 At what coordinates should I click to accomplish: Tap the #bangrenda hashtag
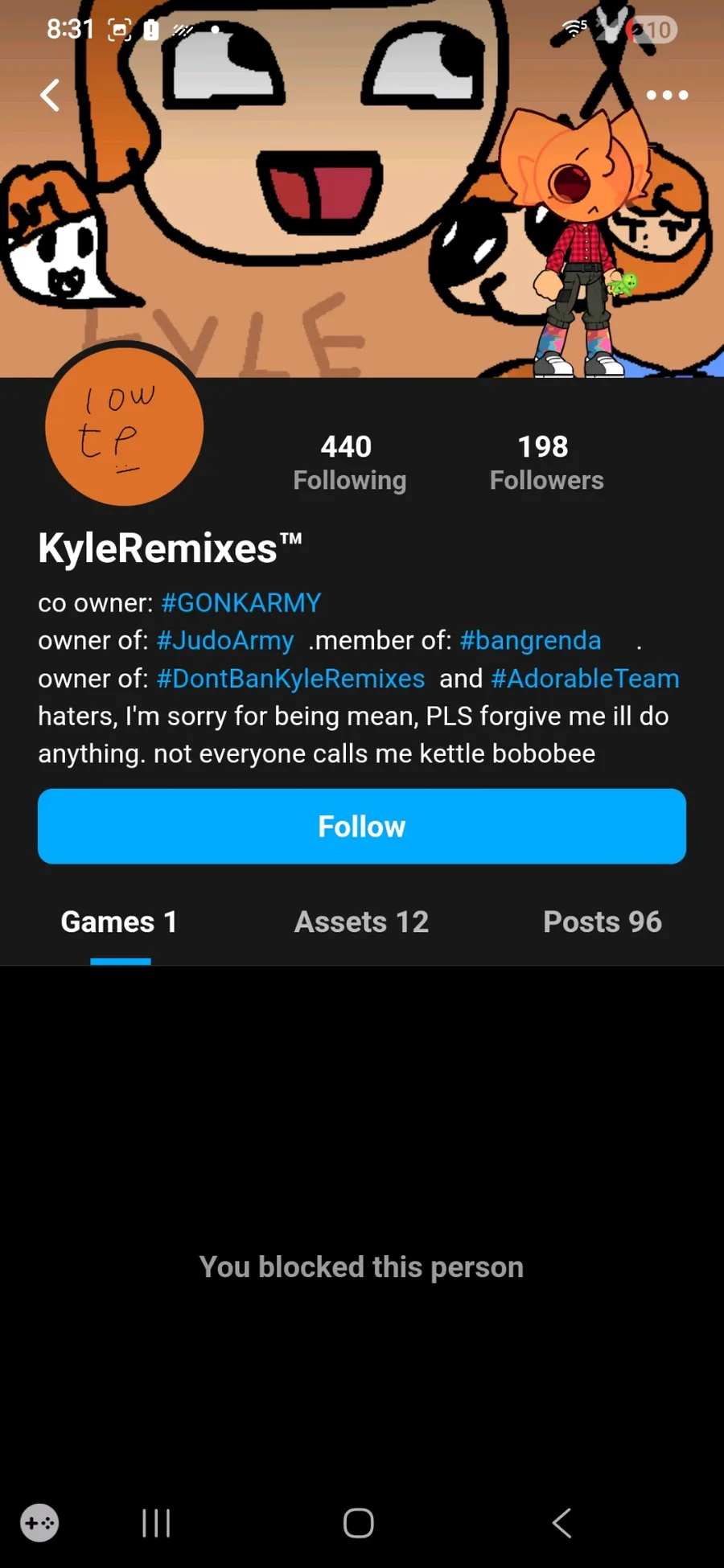click(x=530, y=640)
